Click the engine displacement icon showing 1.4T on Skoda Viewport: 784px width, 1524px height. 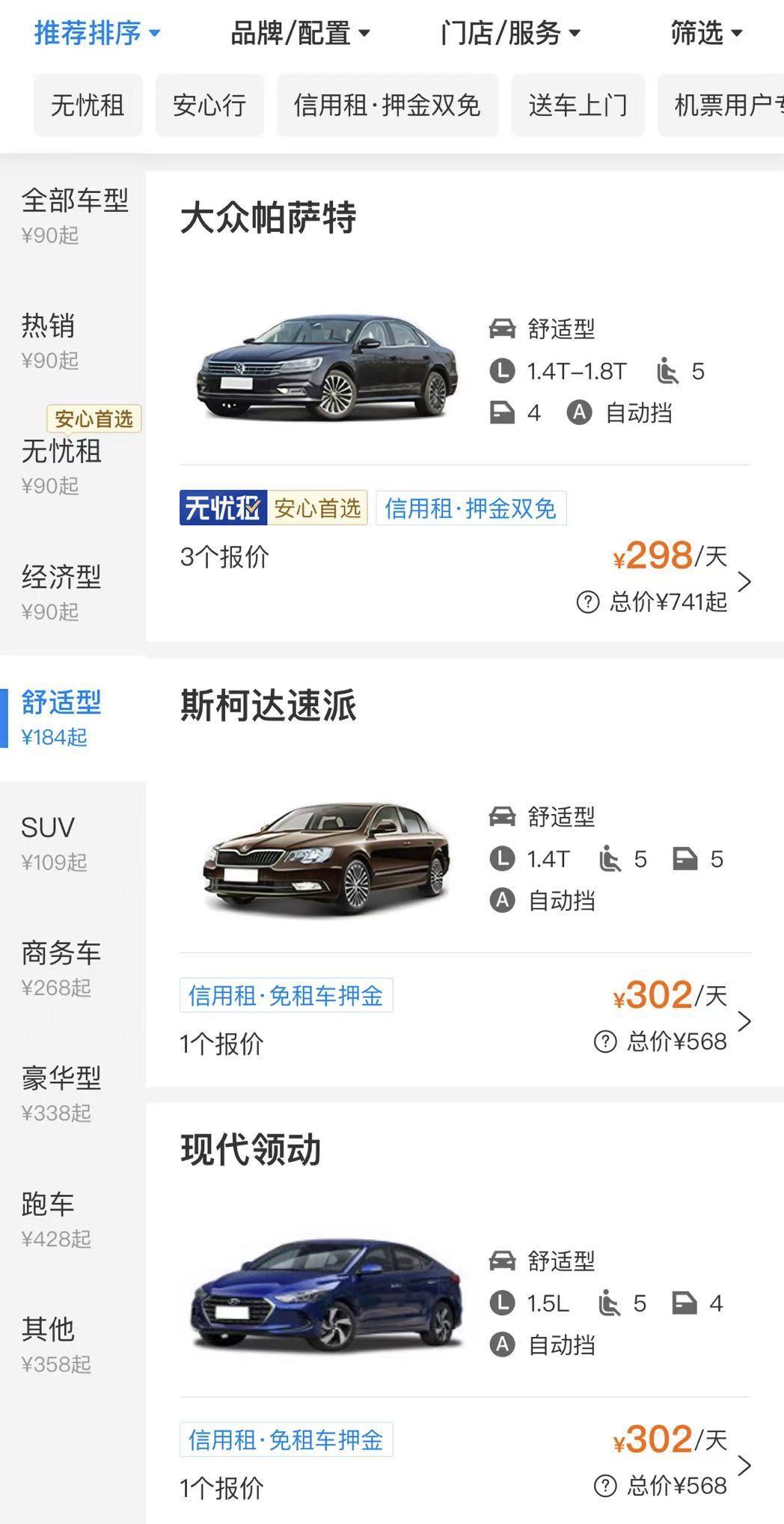[x=502, y=858]
